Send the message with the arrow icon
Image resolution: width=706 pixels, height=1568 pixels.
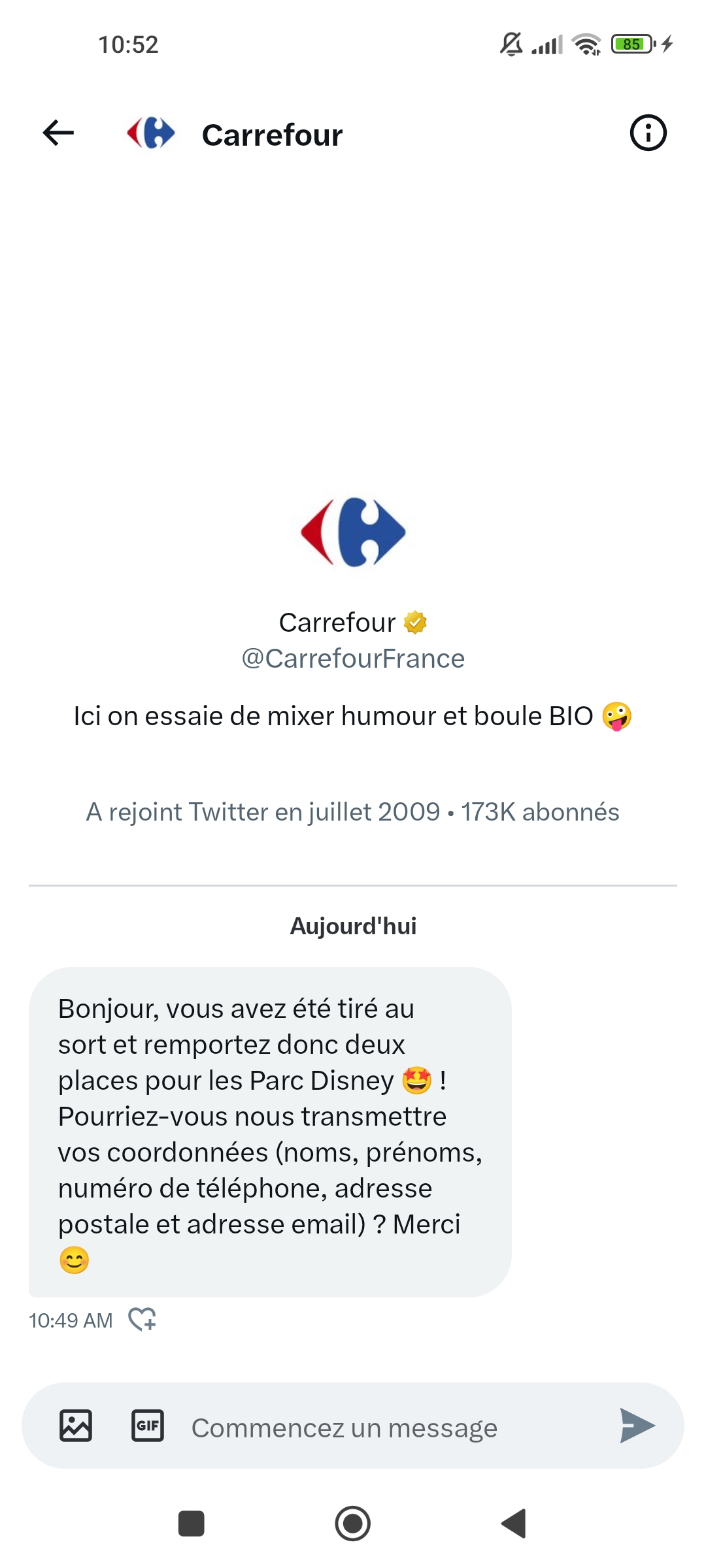coord(637,1426)
